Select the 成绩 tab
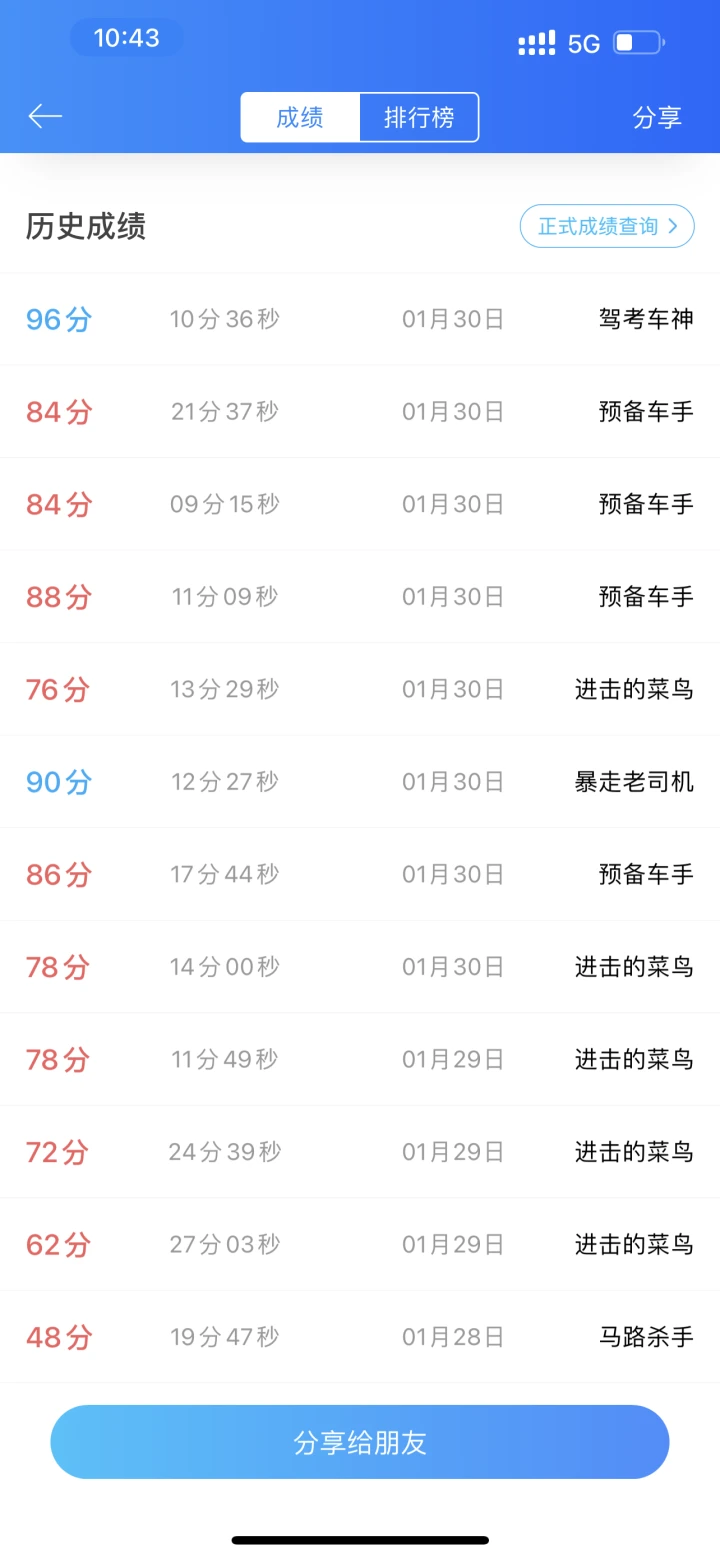 click(300, 118)
